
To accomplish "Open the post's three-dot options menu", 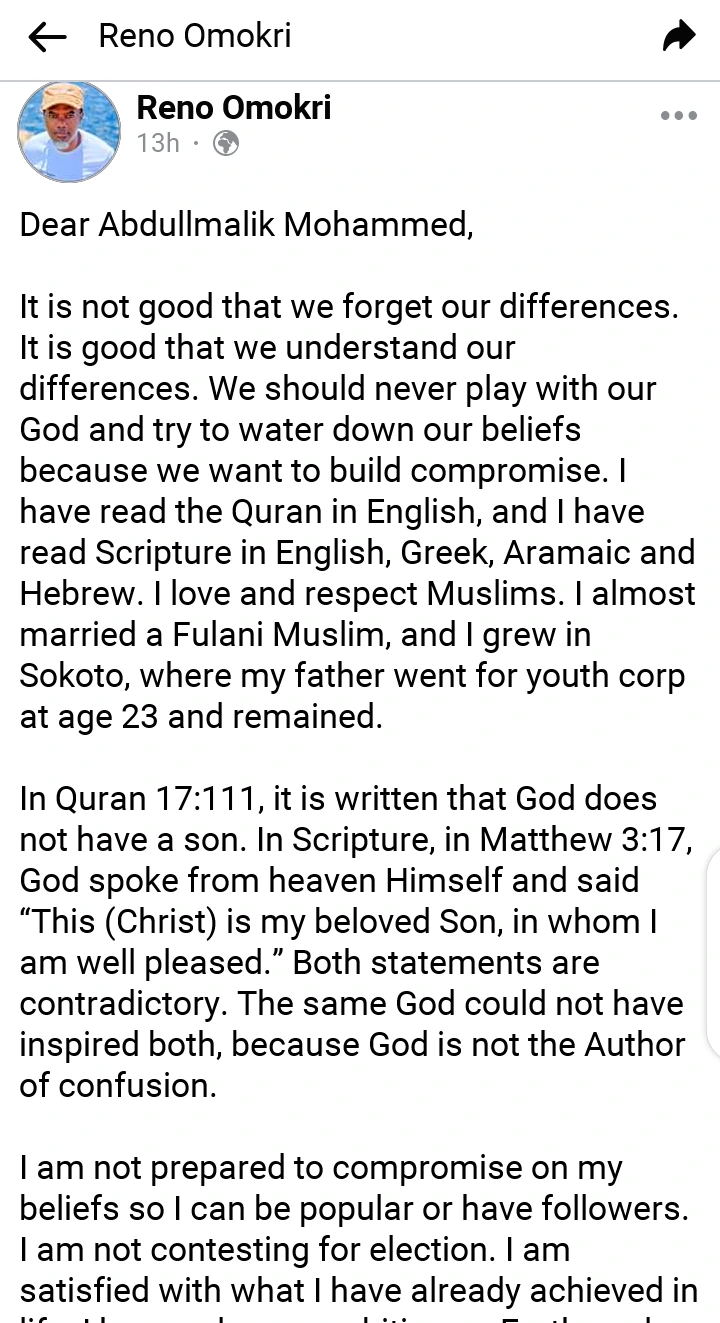I will tap(678, 116).
